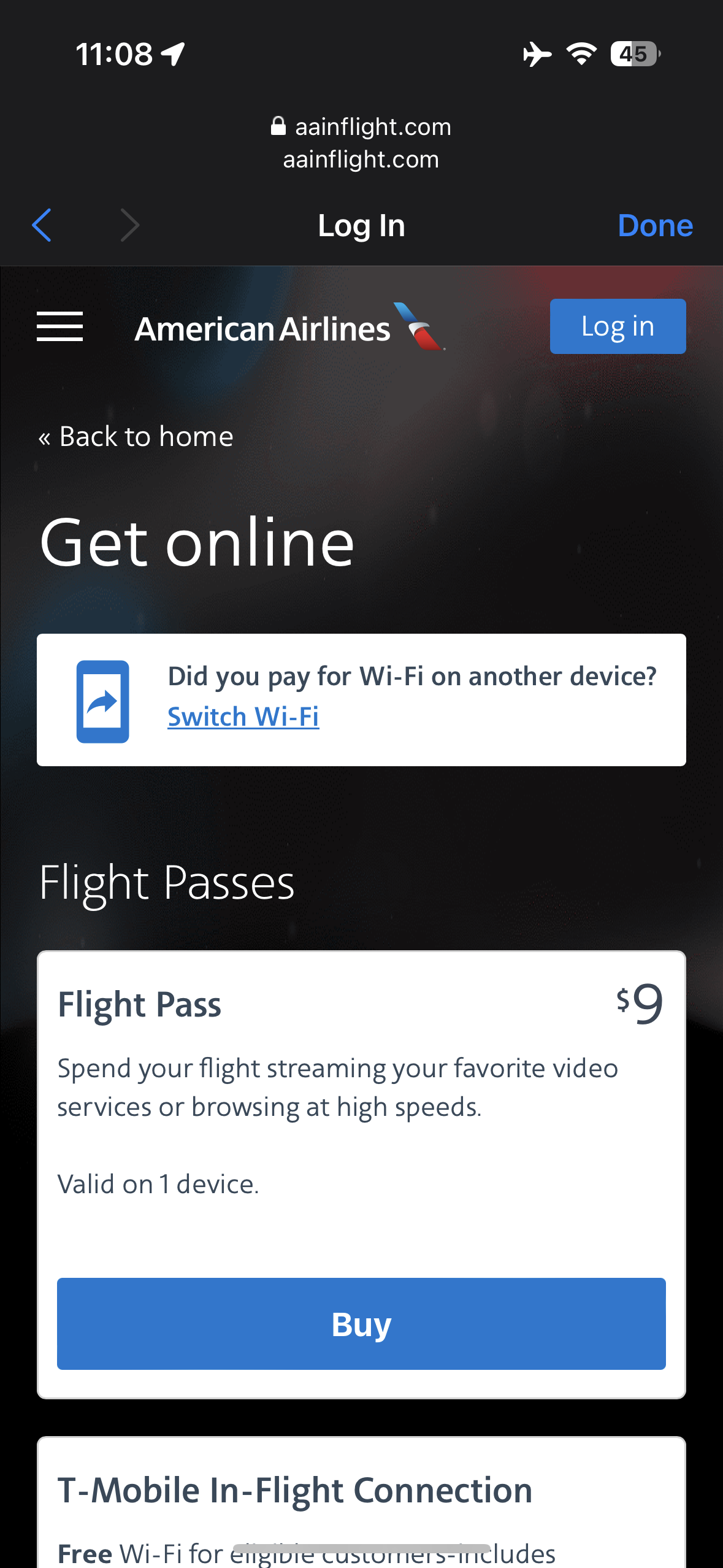Go back in the browser

click(x=42, y=225)
